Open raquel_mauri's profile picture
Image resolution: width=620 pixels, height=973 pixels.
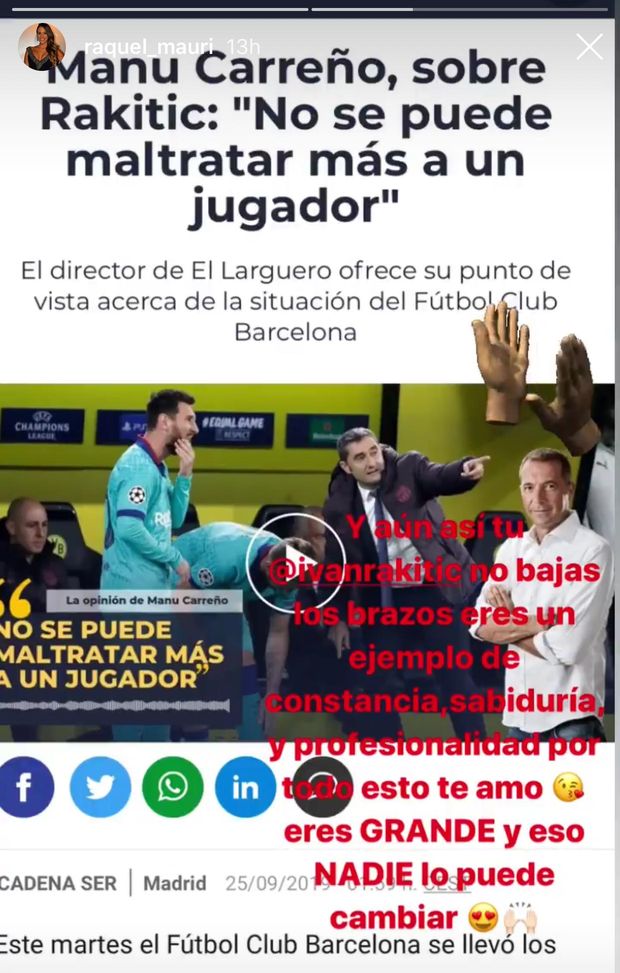[x=42, y=47]
